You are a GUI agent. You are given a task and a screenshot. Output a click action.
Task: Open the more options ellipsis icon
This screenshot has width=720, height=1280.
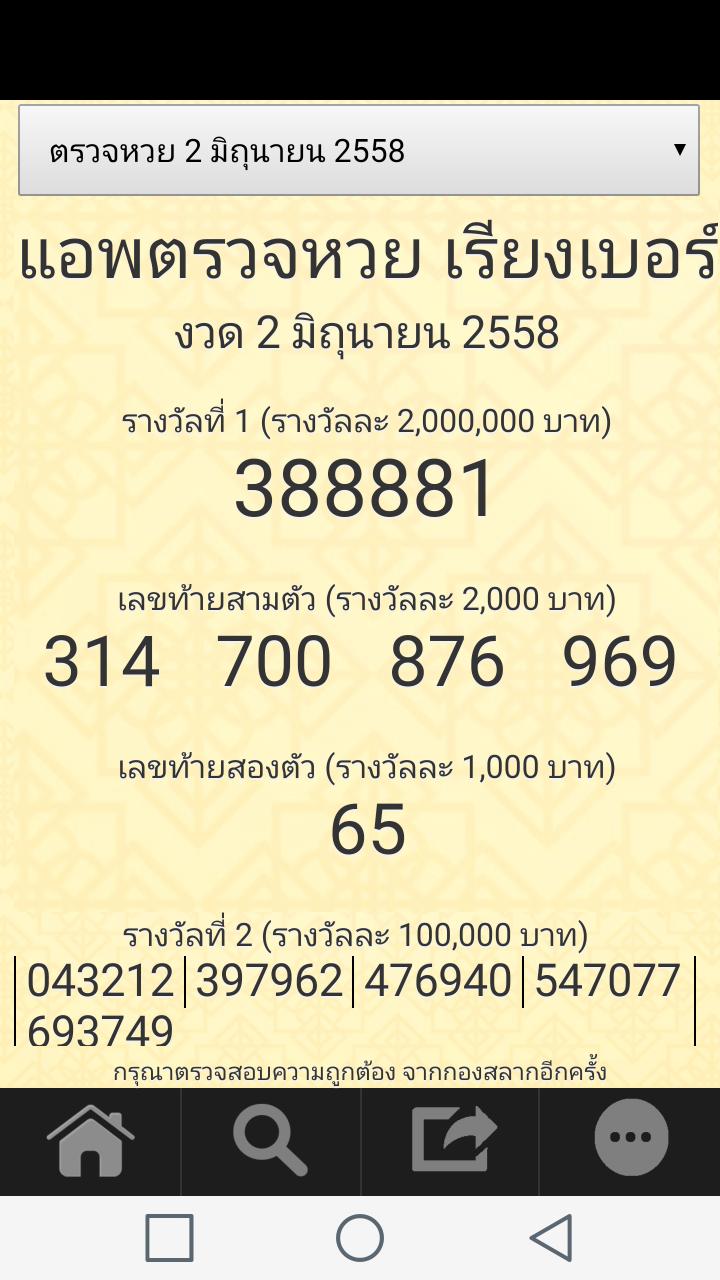click(x=629, y=1137)
